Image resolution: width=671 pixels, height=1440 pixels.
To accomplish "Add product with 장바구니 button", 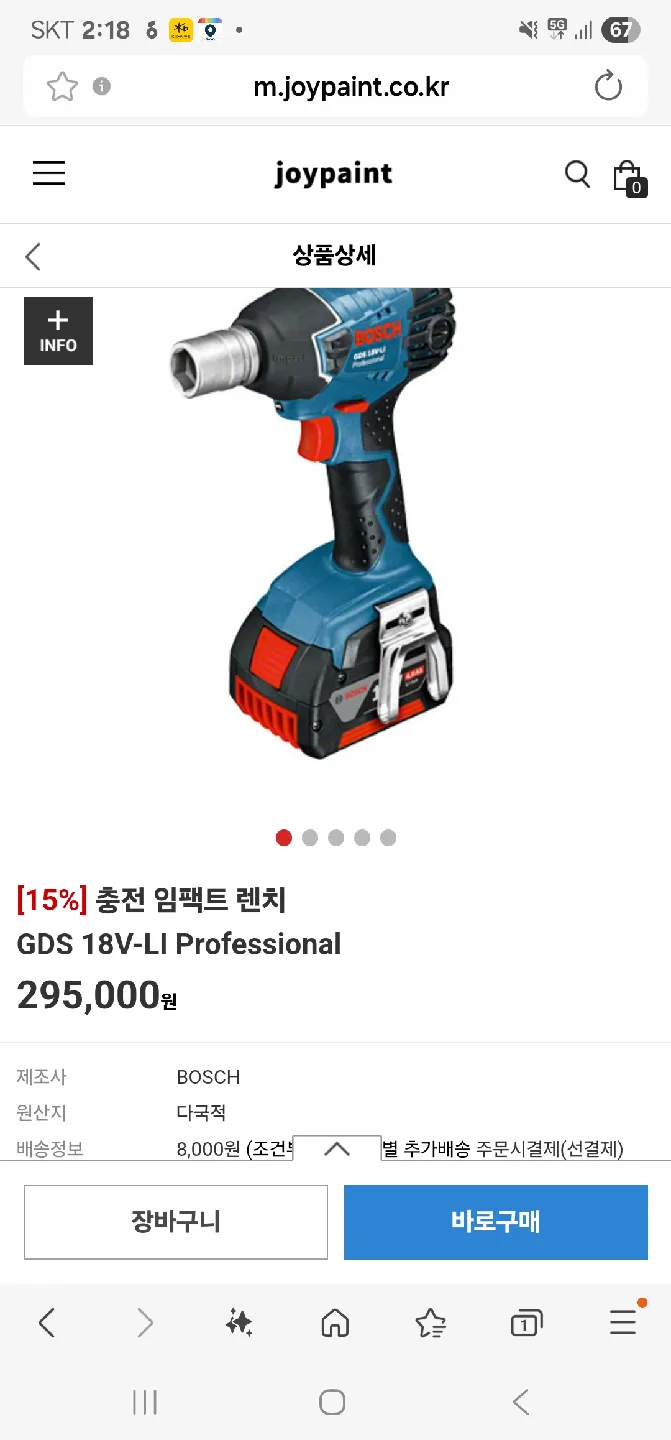I will 176,1221.
